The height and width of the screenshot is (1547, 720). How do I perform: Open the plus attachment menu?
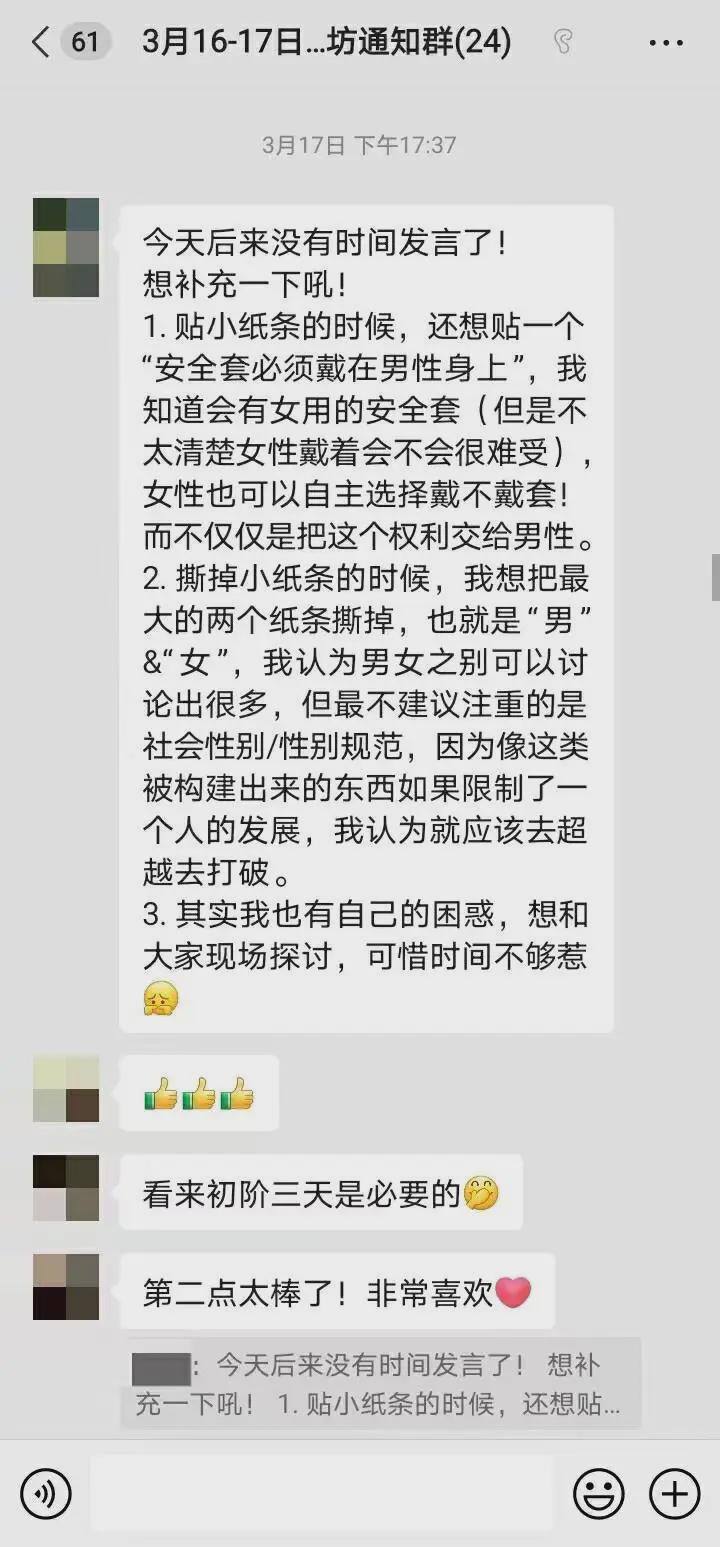675,1495
